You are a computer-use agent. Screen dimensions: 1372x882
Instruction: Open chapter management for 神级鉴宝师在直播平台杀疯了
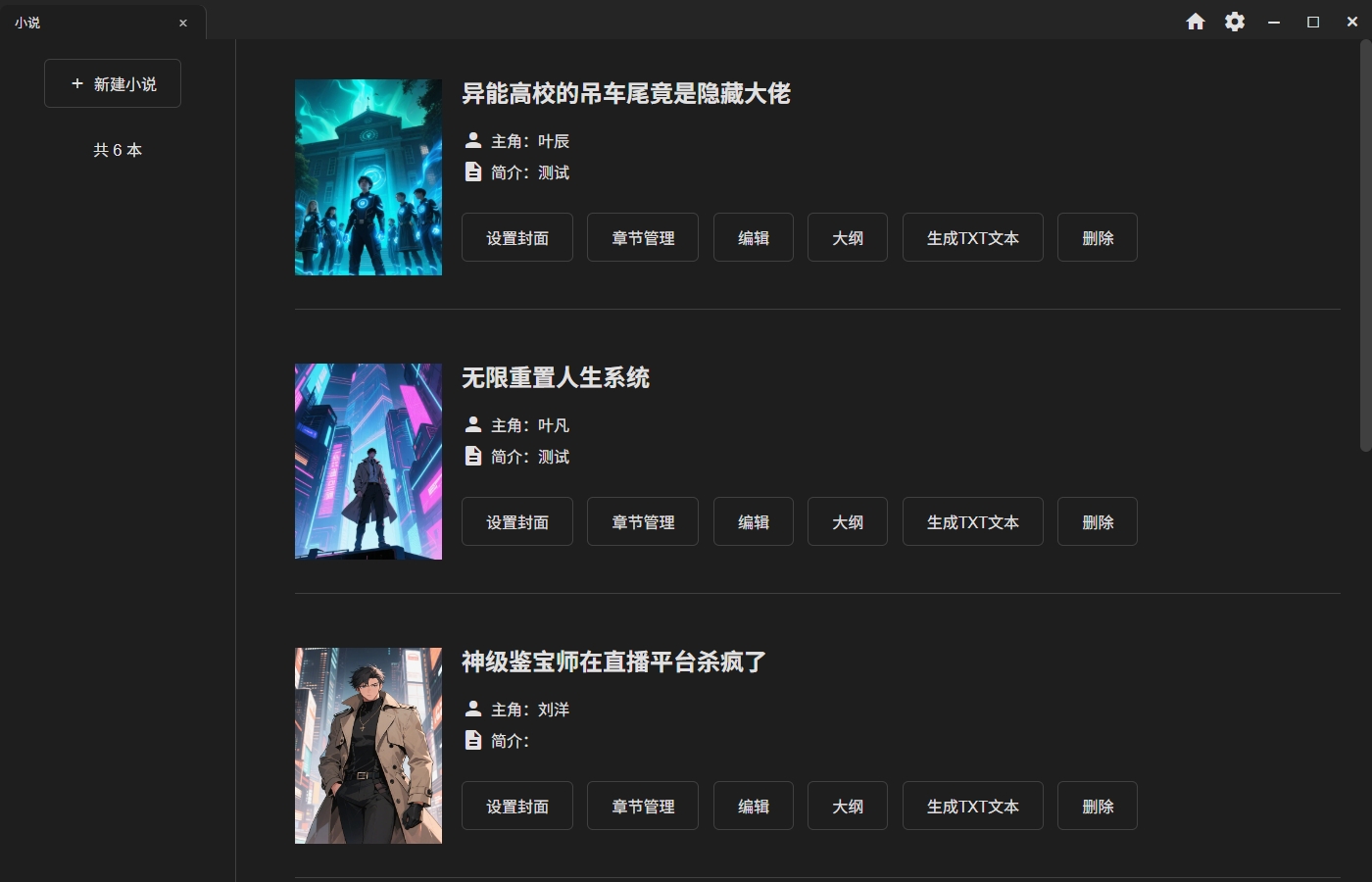[x=643, y=807]
